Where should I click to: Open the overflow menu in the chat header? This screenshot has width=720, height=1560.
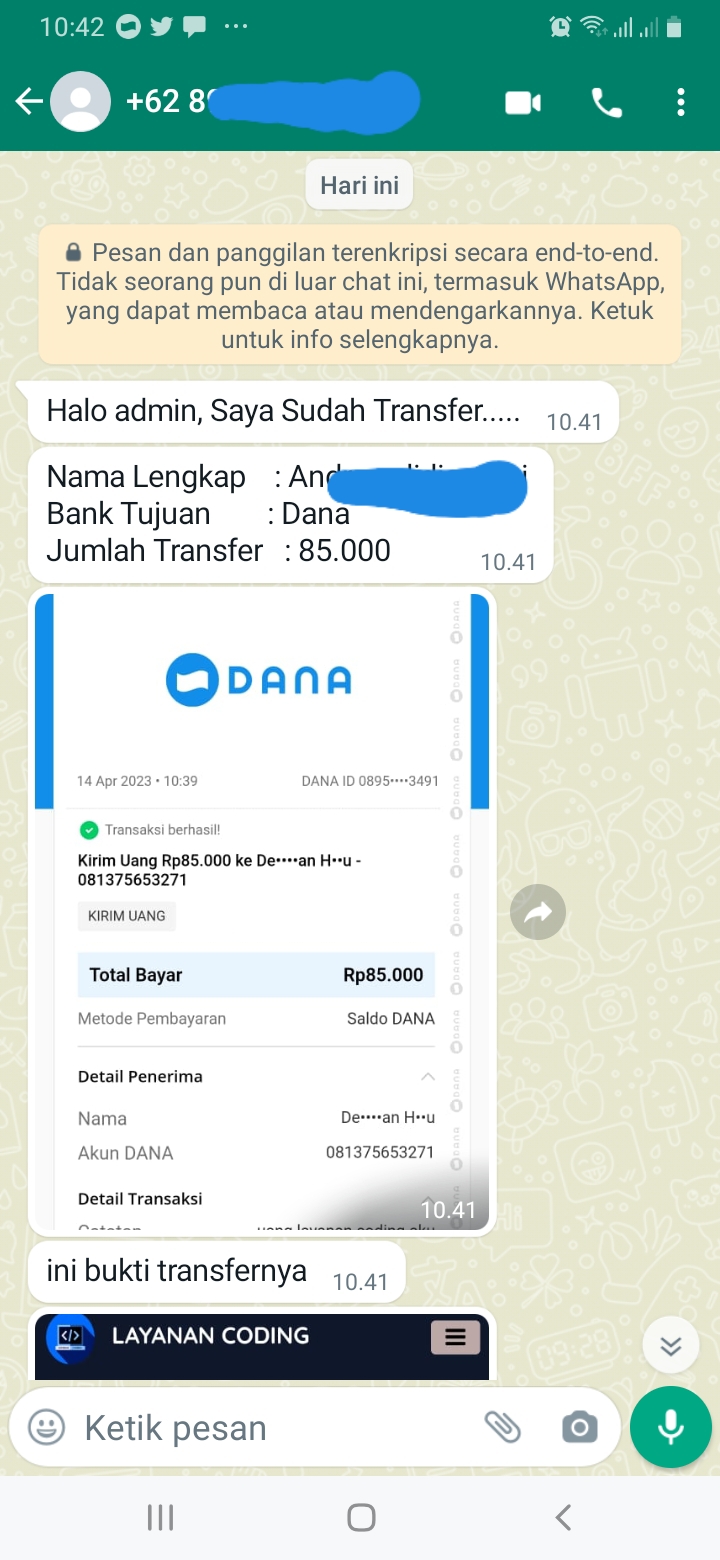point(681,102)
